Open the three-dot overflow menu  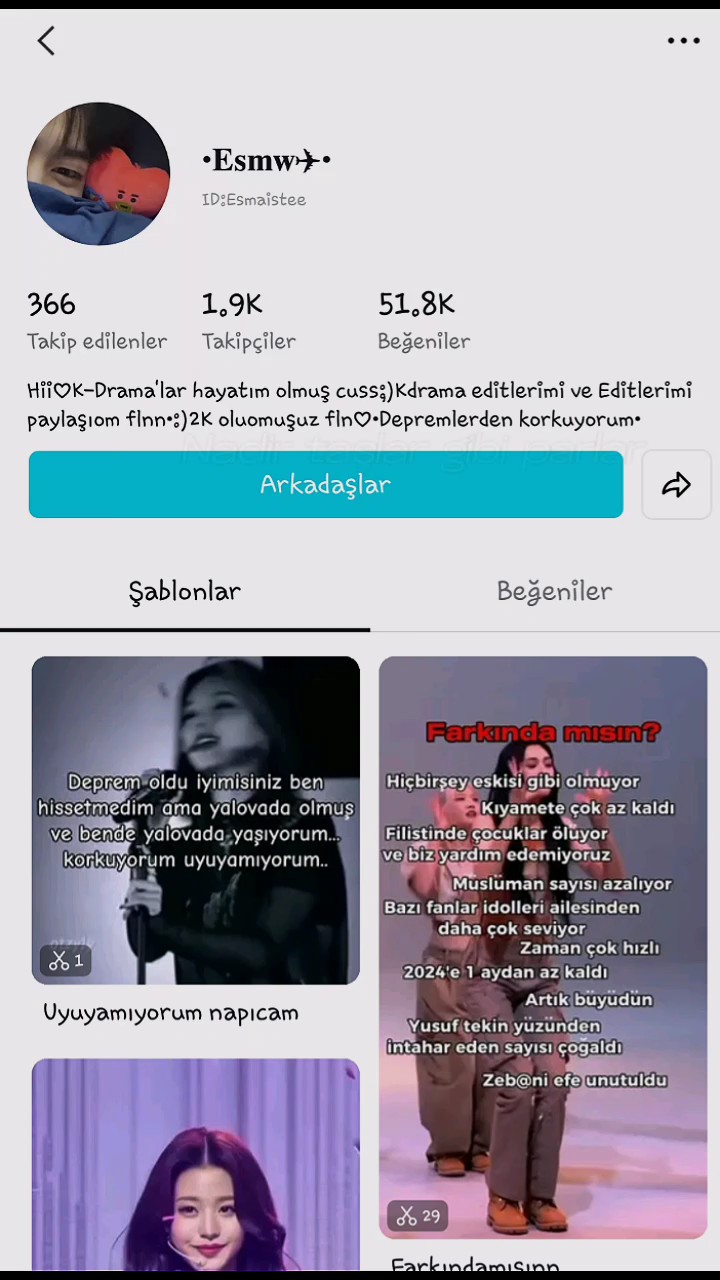tap(684, 41)
